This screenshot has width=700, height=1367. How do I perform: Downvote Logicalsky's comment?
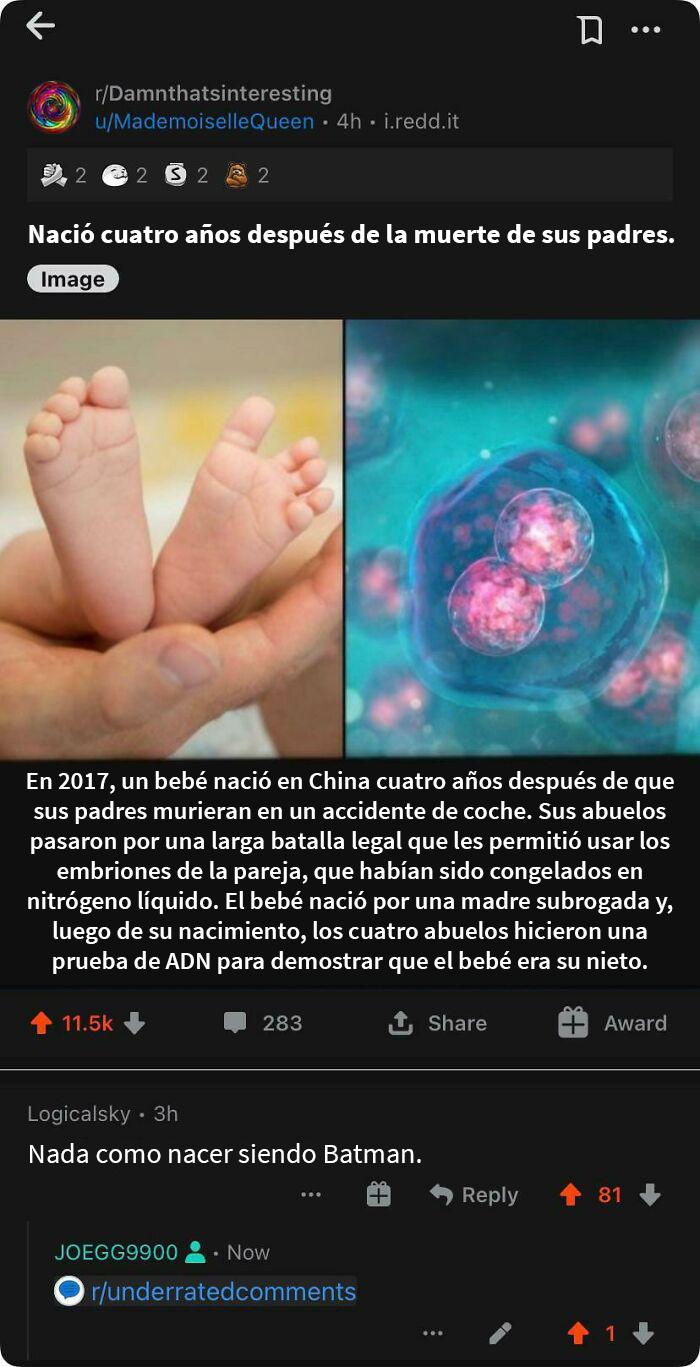click(650, 1195)
